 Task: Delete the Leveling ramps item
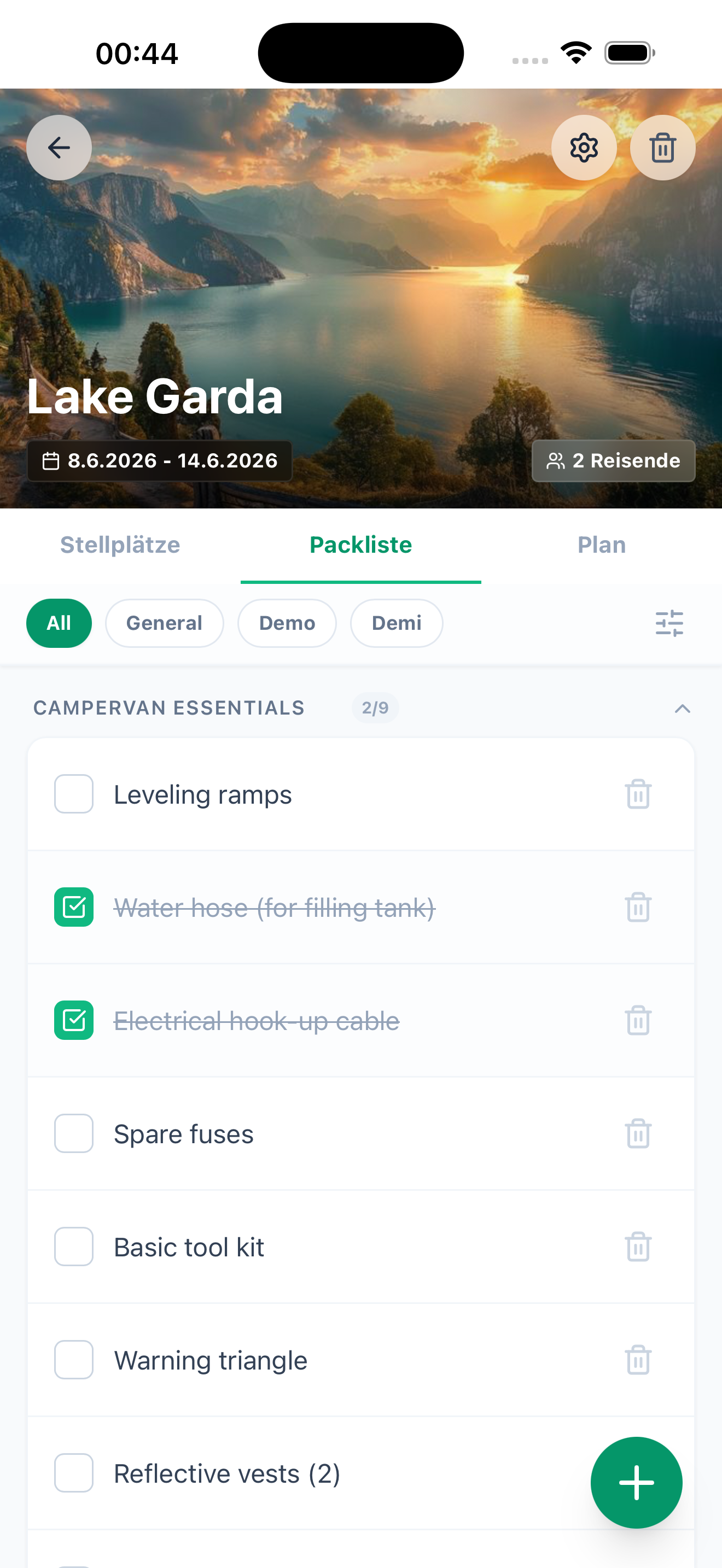637,794
